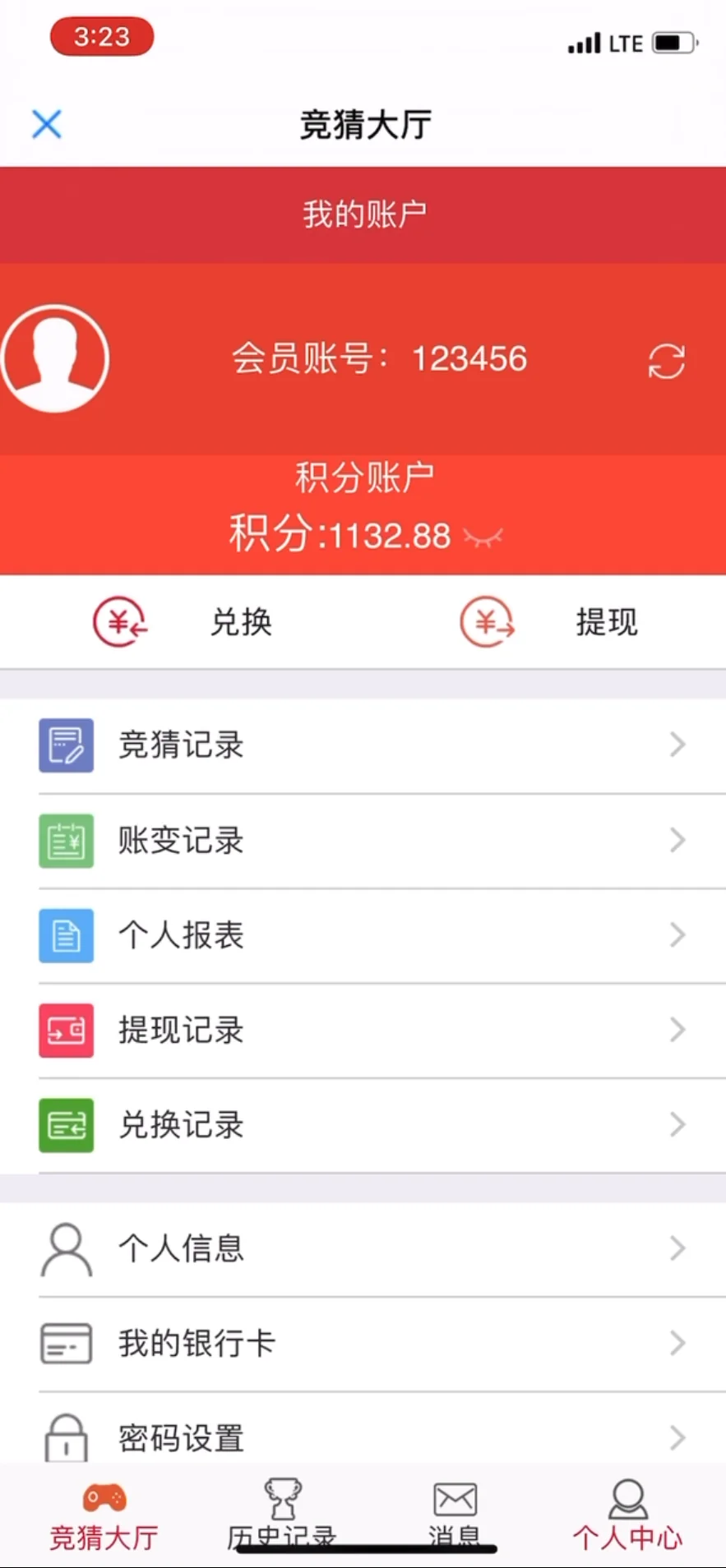Close the 竞猜大厅 page with the X
The width and height of the screenshot is (726, 1568).
pos(47,125)
